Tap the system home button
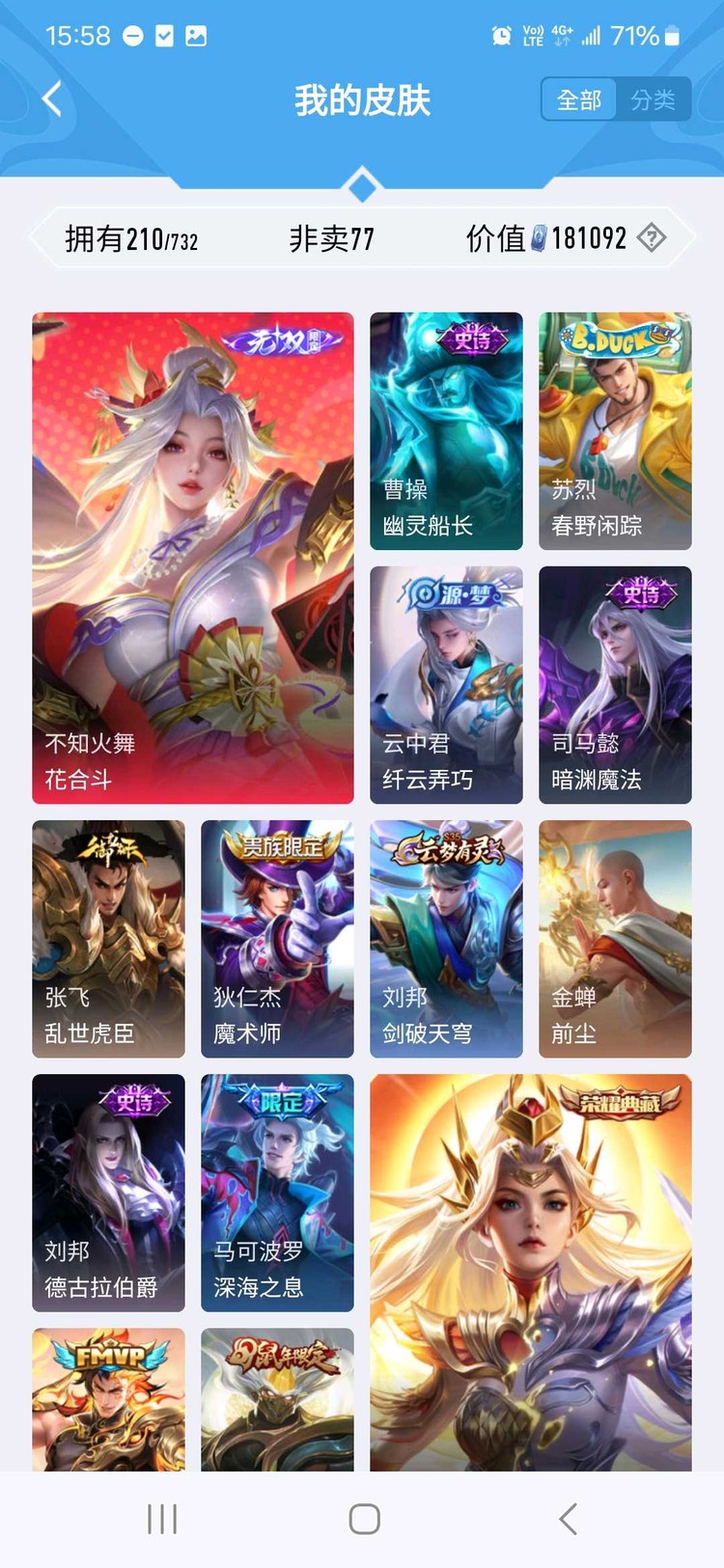Screen dimensions: 724x1568 pos(364,1519)
